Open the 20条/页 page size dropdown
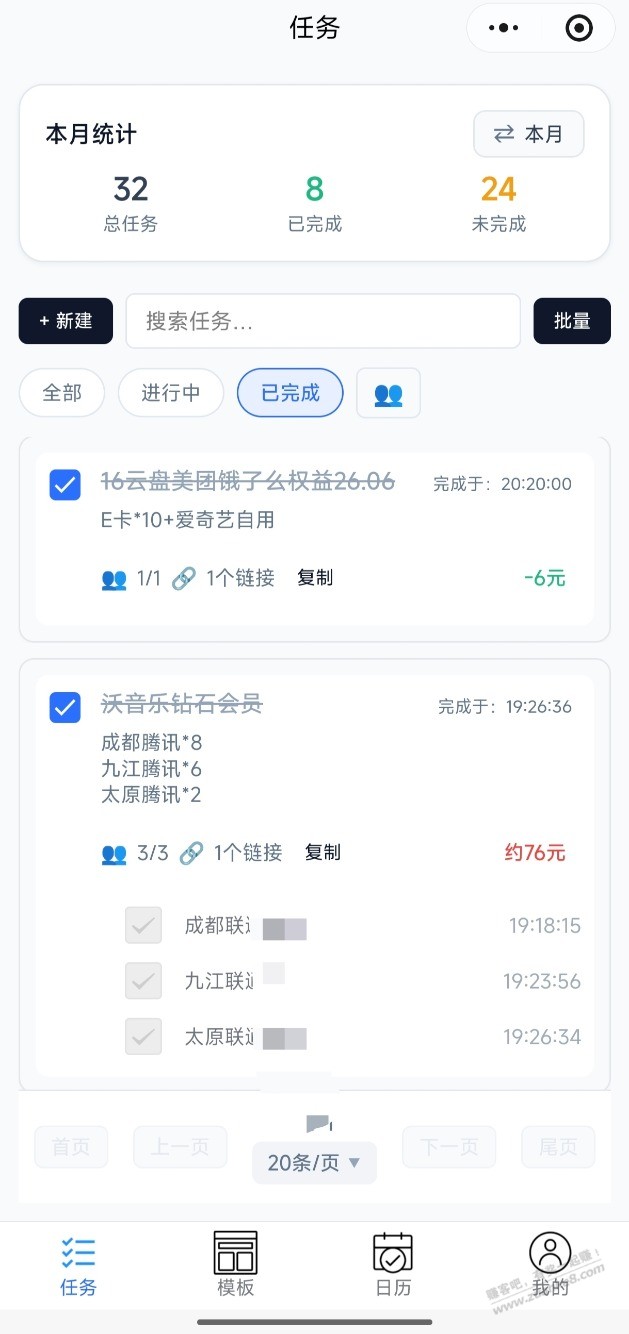This screenshot has width=629, height=1334. [314, 1163]
